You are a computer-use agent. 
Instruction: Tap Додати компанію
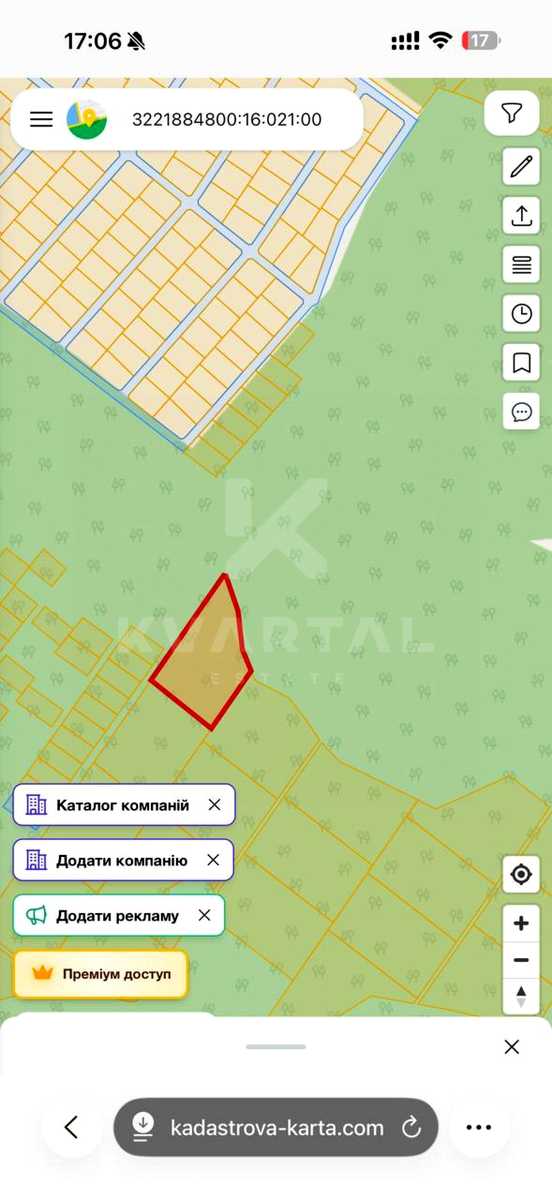pyautogui.click(x=122, y=860)
